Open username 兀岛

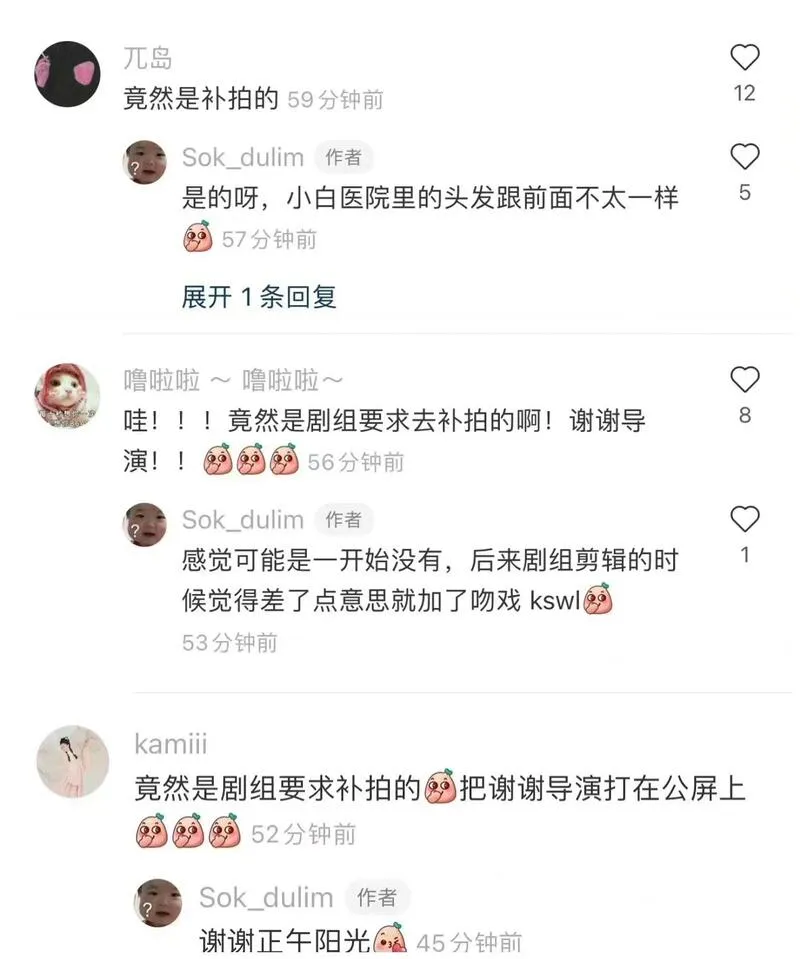[147, 58]
